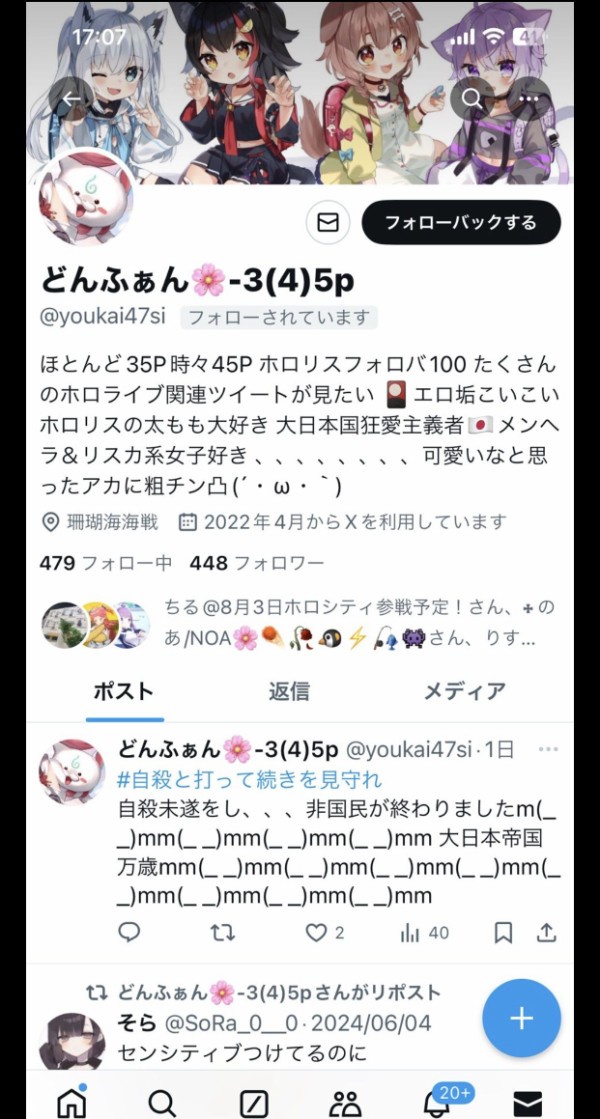View the 479 フォロー中 list
The width and height of the screenshot is (600, 1119).
(x=105, y=563)
